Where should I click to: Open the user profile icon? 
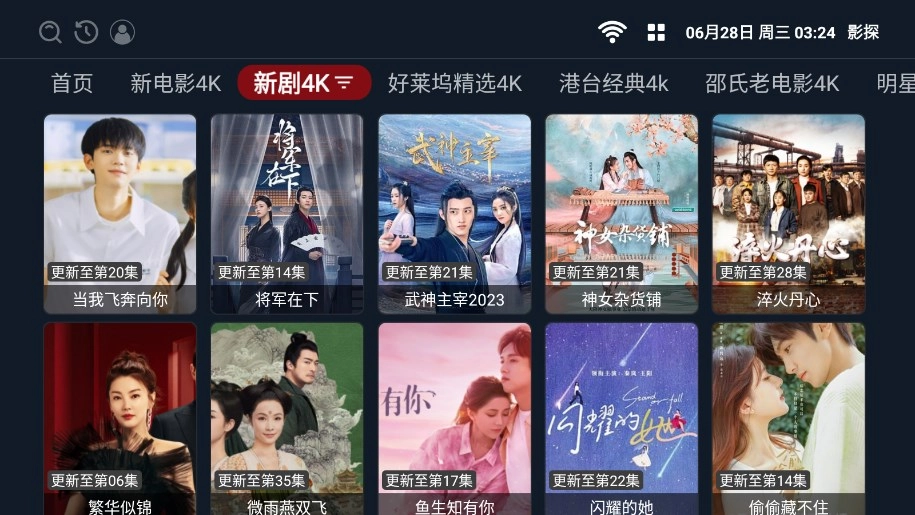point(122,32)
